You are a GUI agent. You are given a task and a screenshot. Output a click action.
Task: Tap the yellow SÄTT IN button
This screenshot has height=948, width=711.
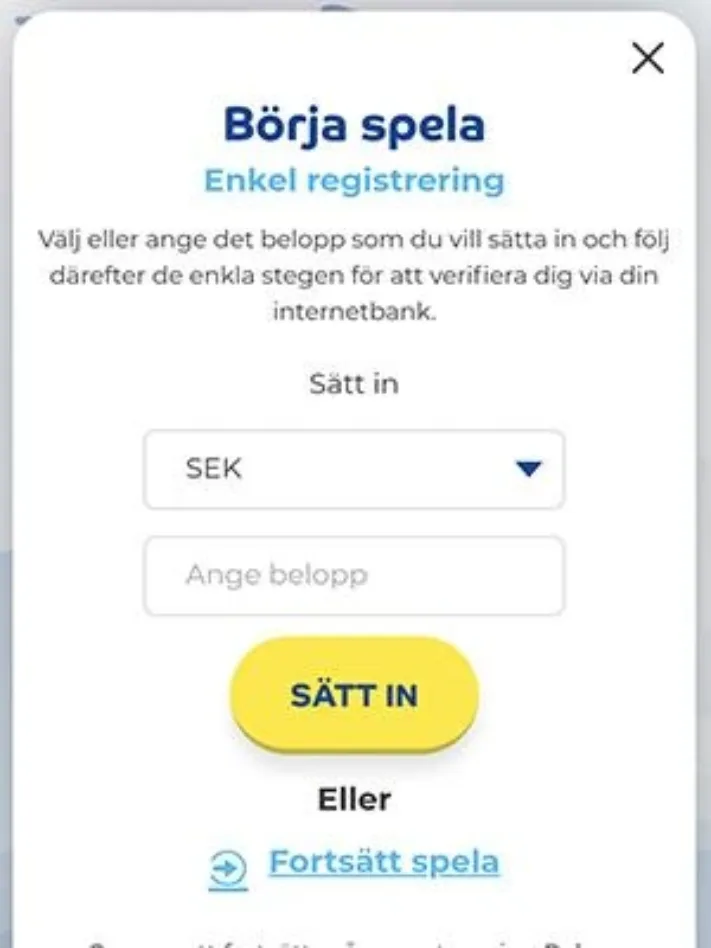pos(354,696)
